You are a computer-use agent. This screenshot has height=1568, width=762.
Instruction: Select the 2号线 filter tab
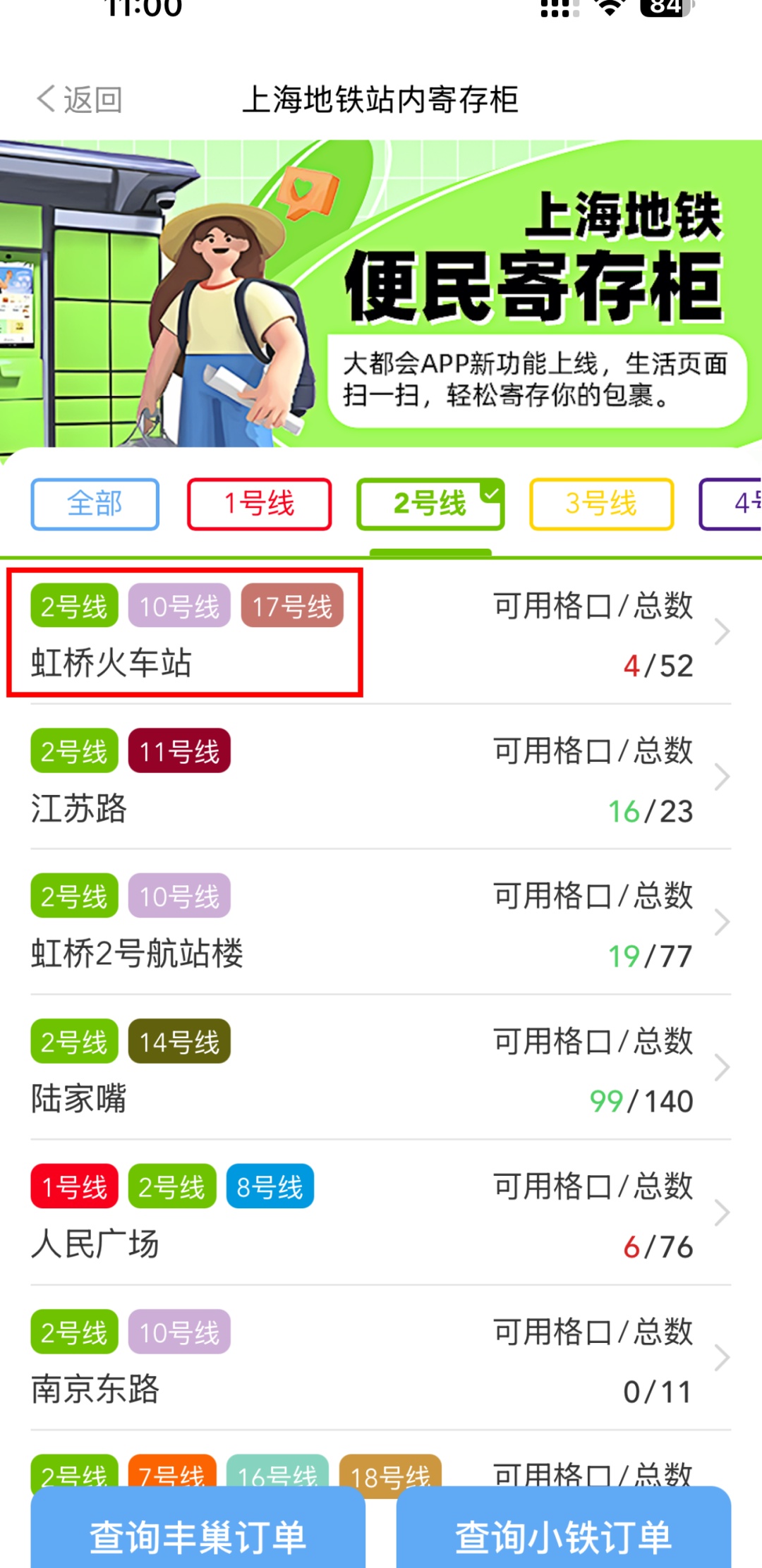430,504
